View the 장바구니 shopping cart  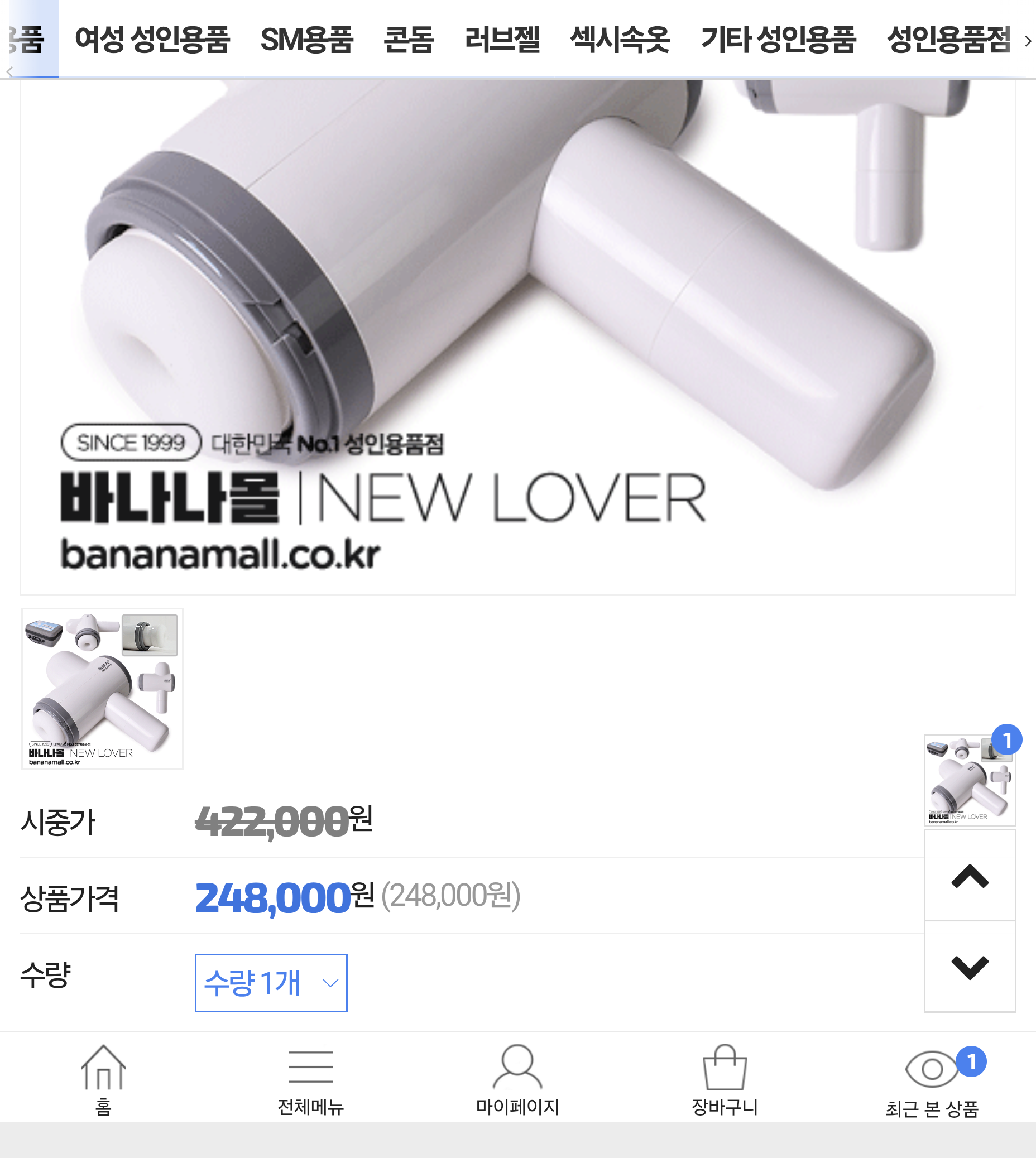(x=725, y=1079)
